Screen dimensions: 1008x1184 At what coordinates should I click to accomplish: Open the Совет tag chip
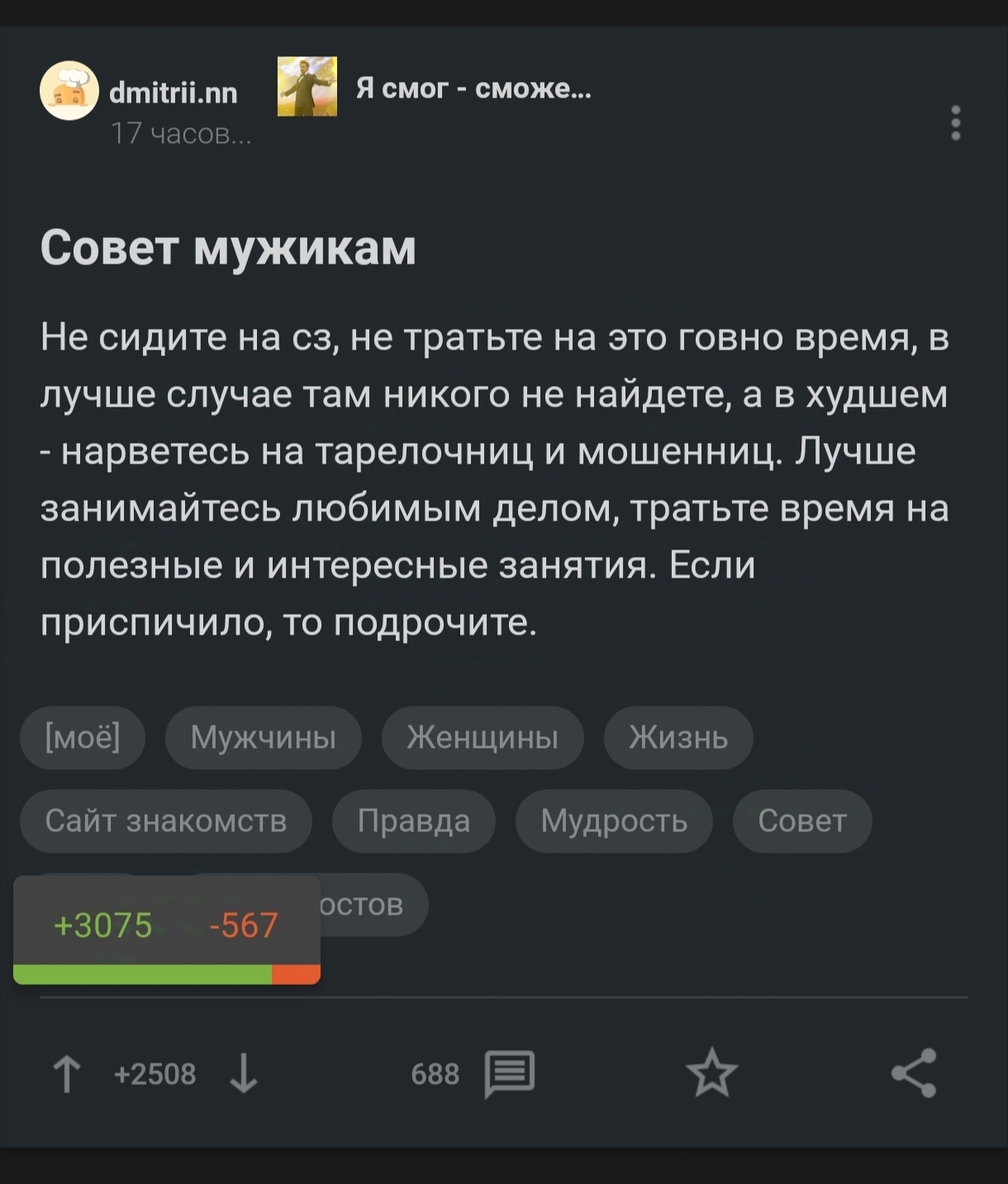801,821
